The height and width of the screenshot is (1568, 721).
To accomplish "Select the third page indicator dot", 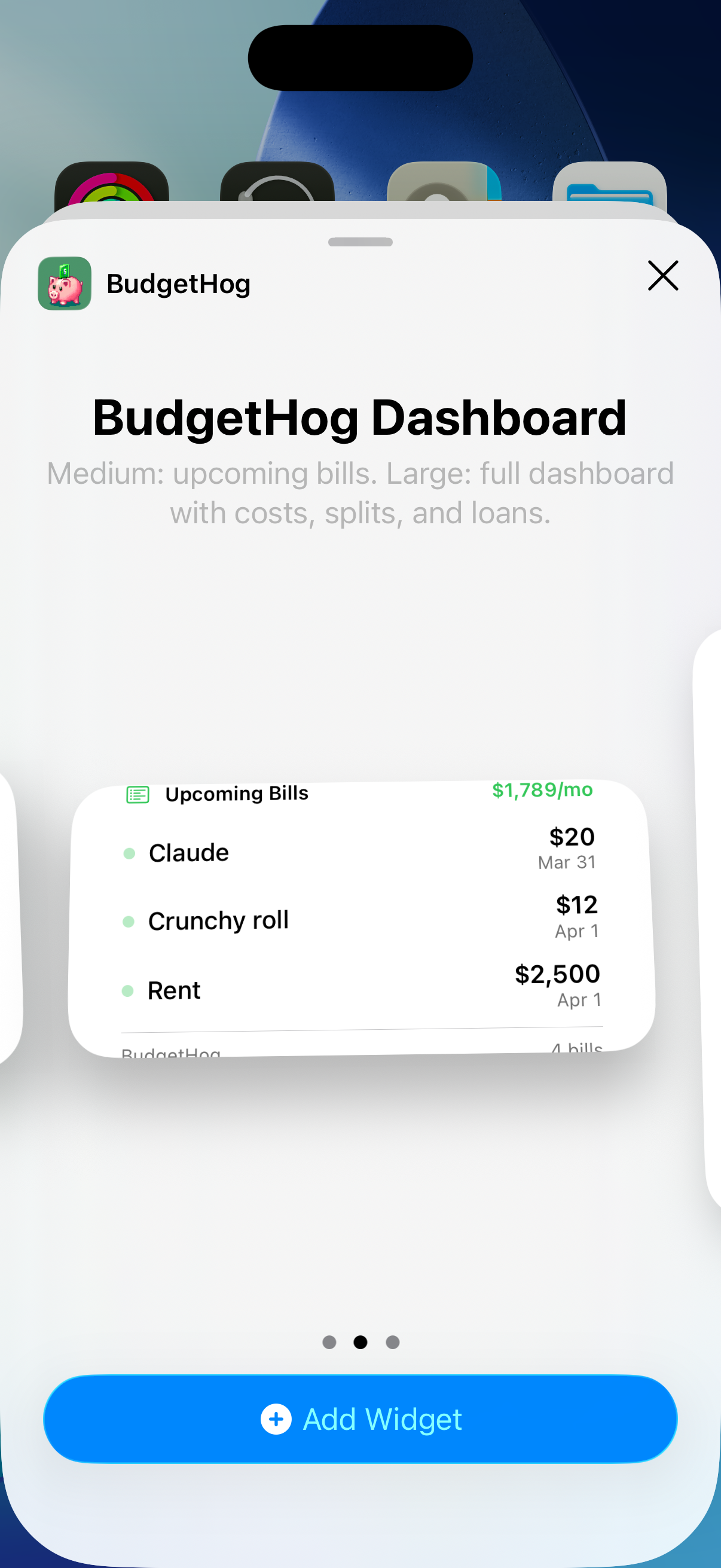I will pyautogui.click(x=392, y=1342).
